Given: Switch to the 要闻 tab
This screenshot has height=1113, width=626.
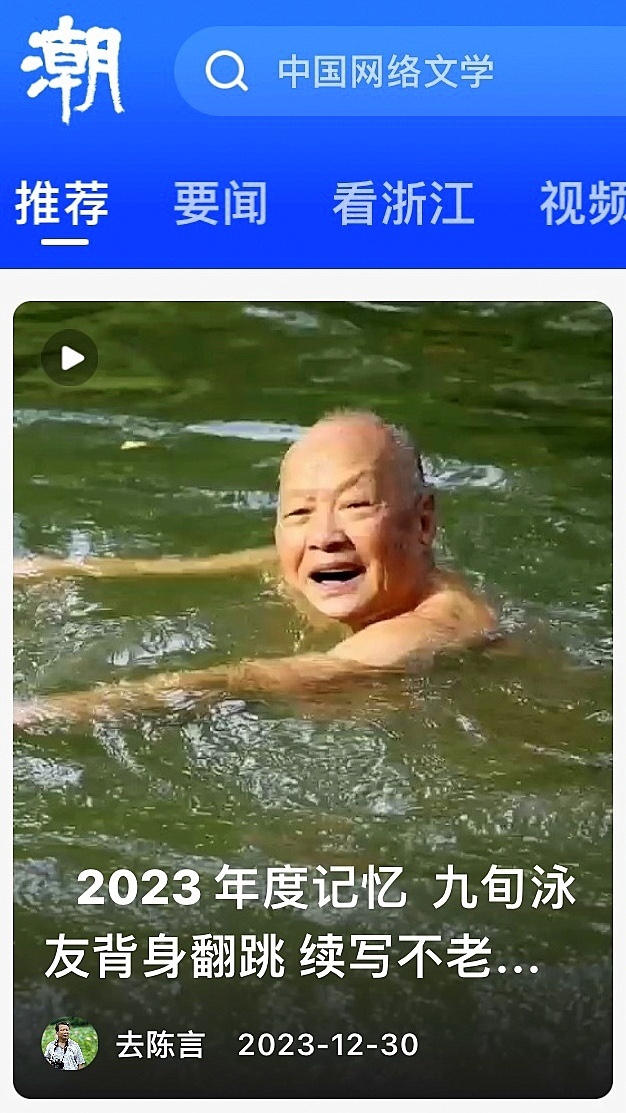Looking at the screenshot, I should pyautogui.click(x=220, y=203).
